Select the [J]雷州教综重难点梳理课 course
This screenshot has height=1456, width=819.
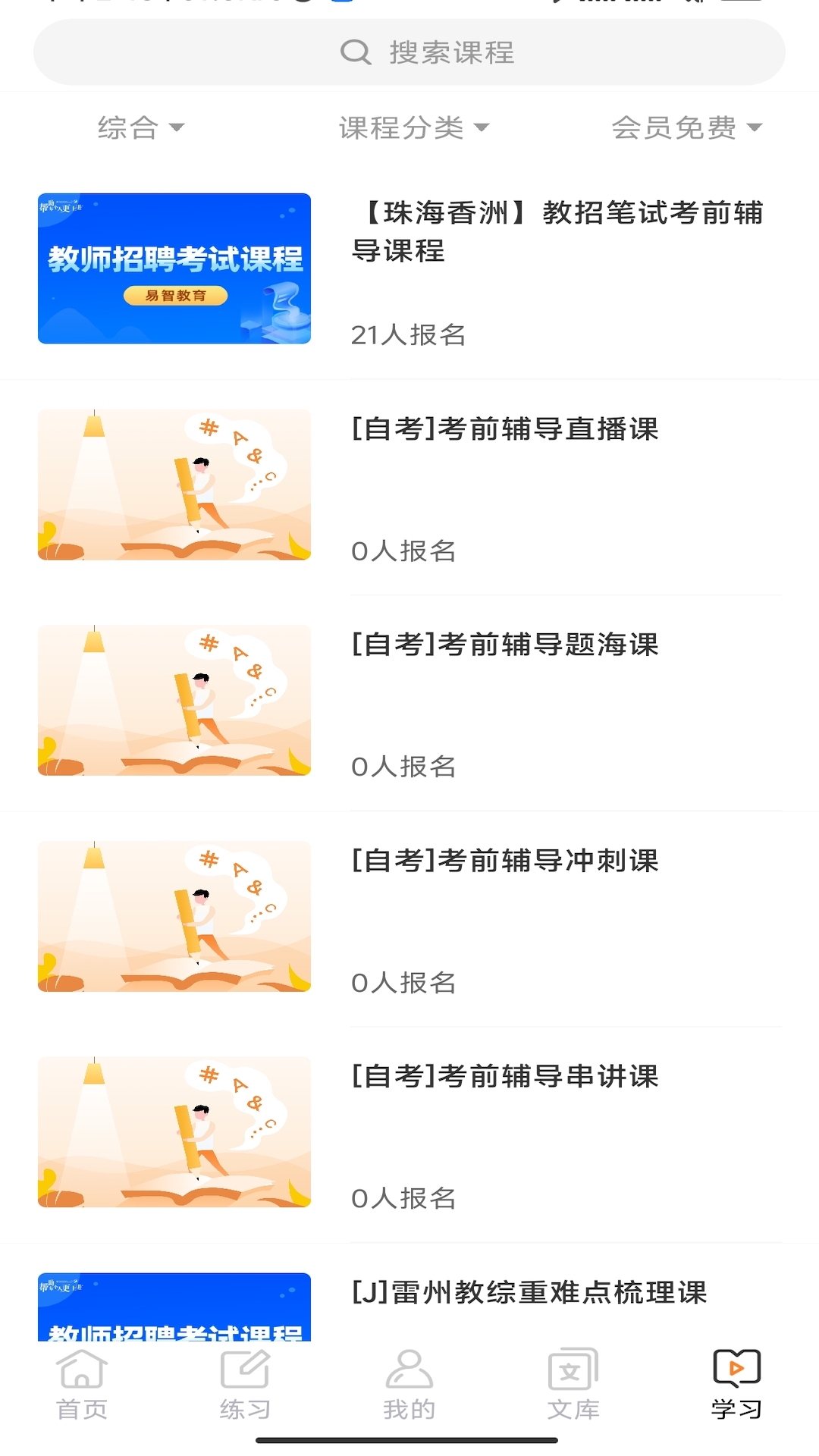529,1293
